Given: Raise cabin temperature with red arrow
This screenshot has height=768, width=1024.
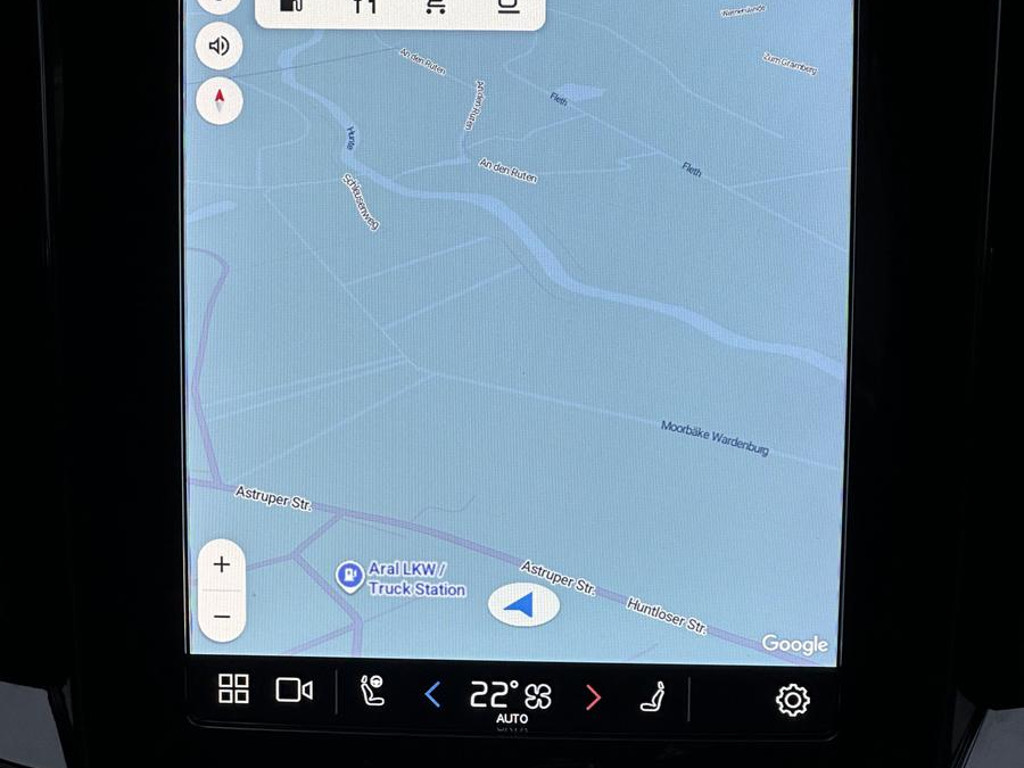Looking at the screenshot, I should (x=593, y=696).
